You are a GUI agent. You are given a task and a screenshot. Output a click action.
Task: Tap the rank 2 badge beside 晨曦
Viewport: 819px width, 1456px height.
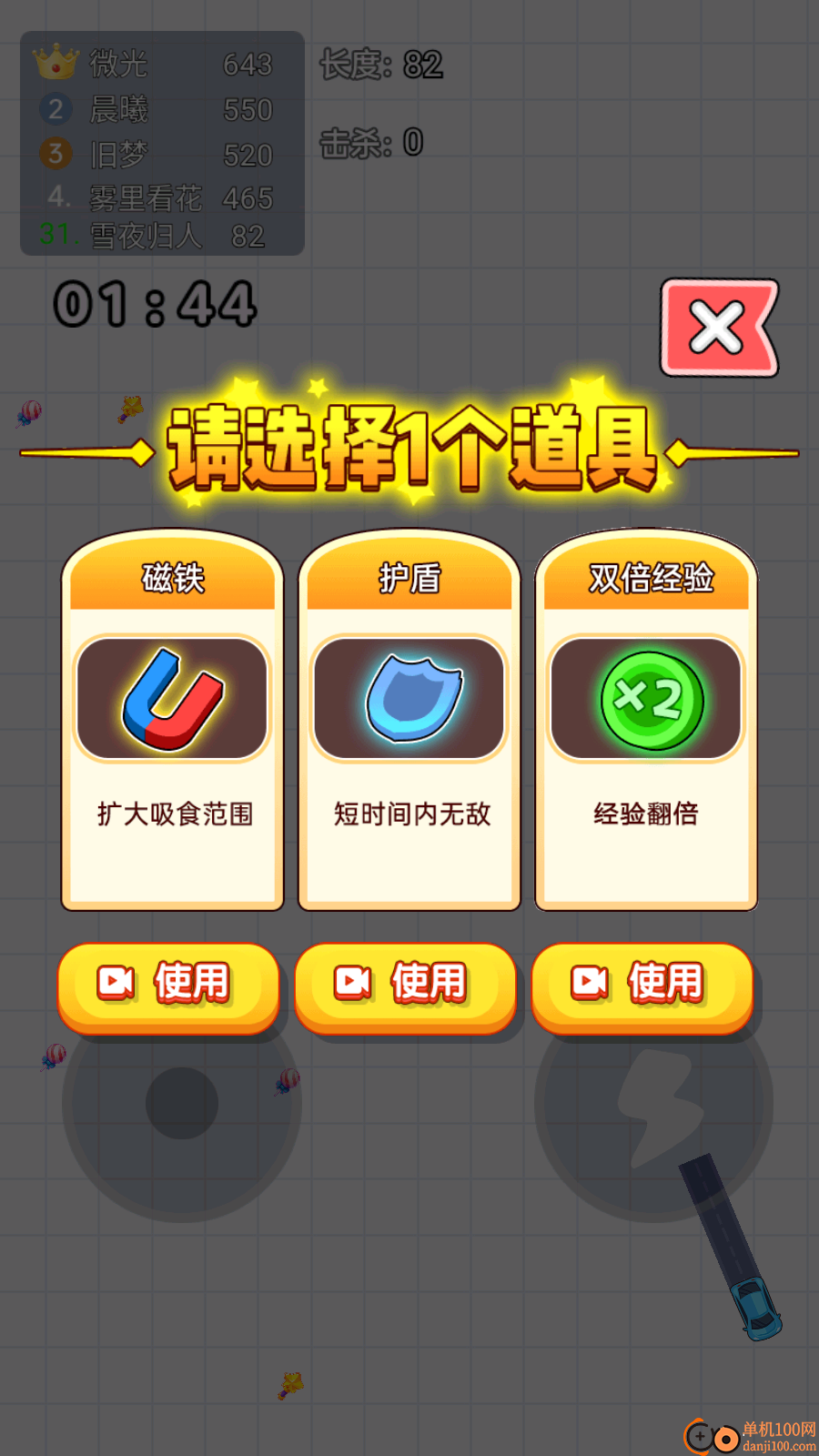pos(55,109)
